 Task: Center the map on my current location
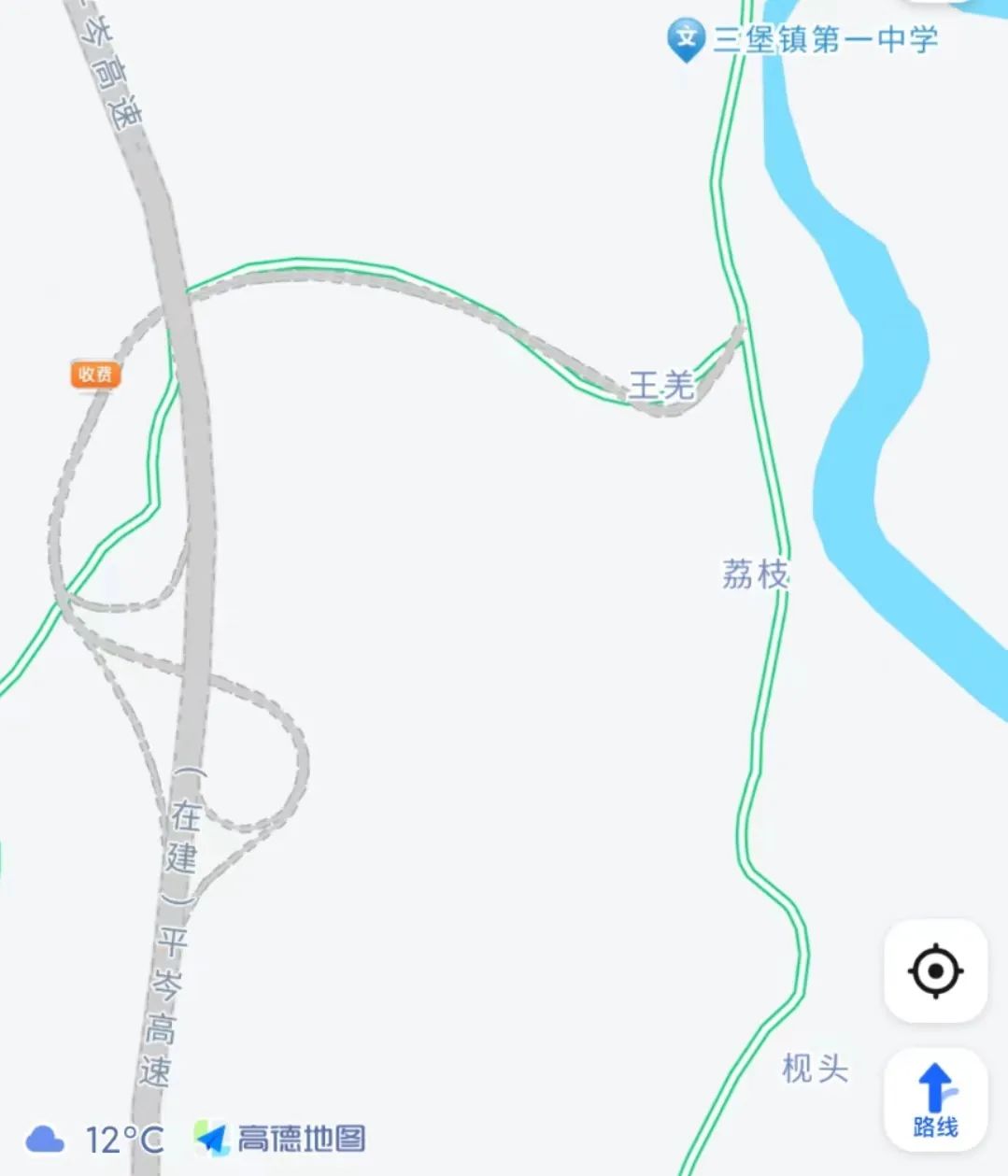point(935,971)
